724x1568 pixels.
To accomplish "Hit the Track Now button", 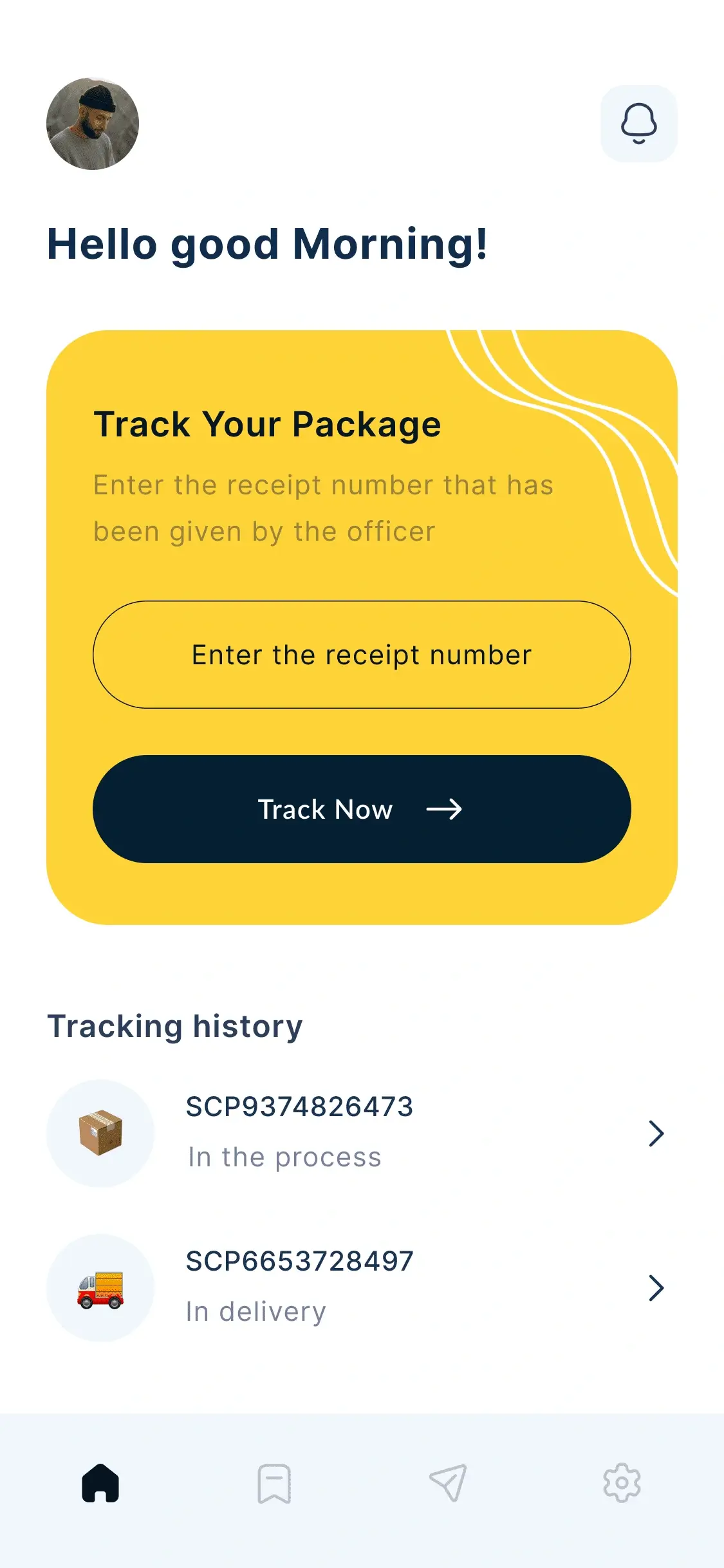I will click(x=362, y=809).
